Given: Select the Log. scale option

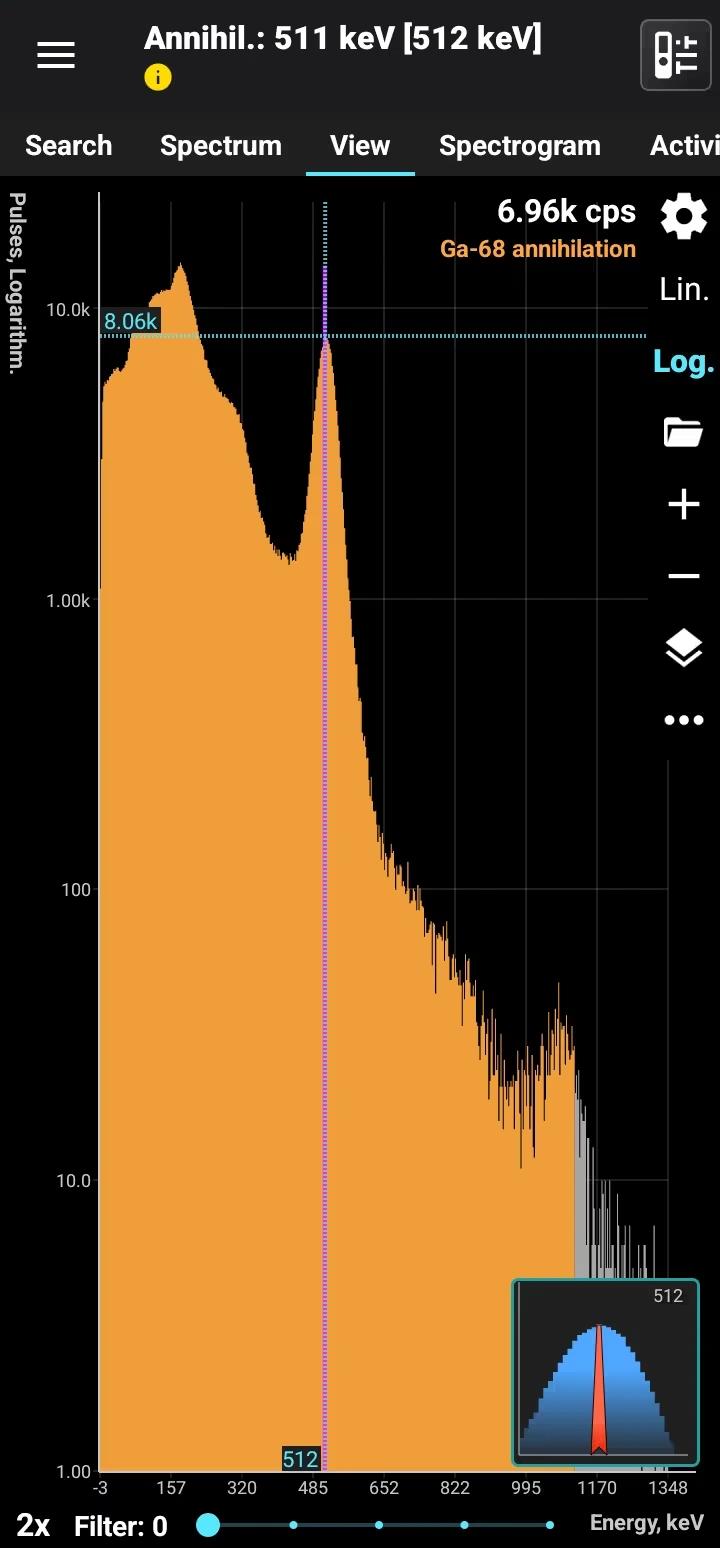Looking at the screenshot, I should point(684,362).
